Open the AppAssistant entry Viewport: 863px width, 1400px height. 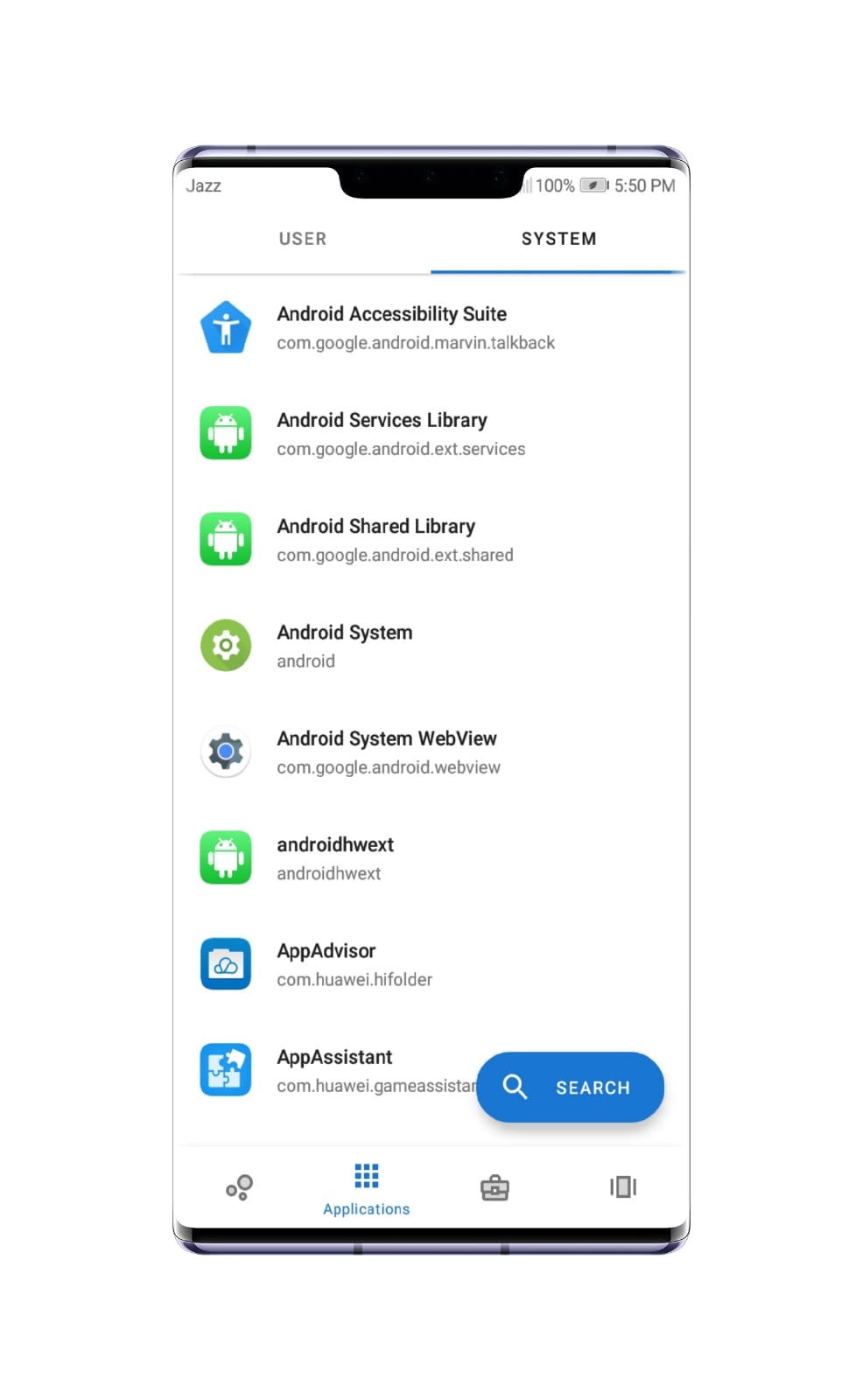(x=333, y=1070)
